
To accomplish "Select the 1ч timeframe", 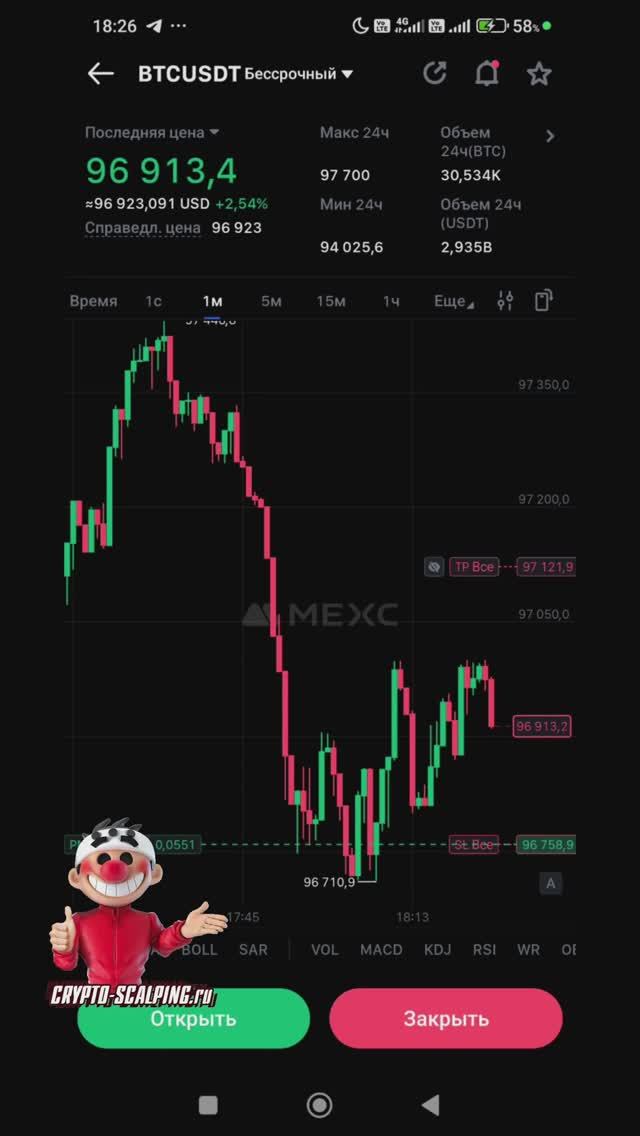I will pos(391,301).
